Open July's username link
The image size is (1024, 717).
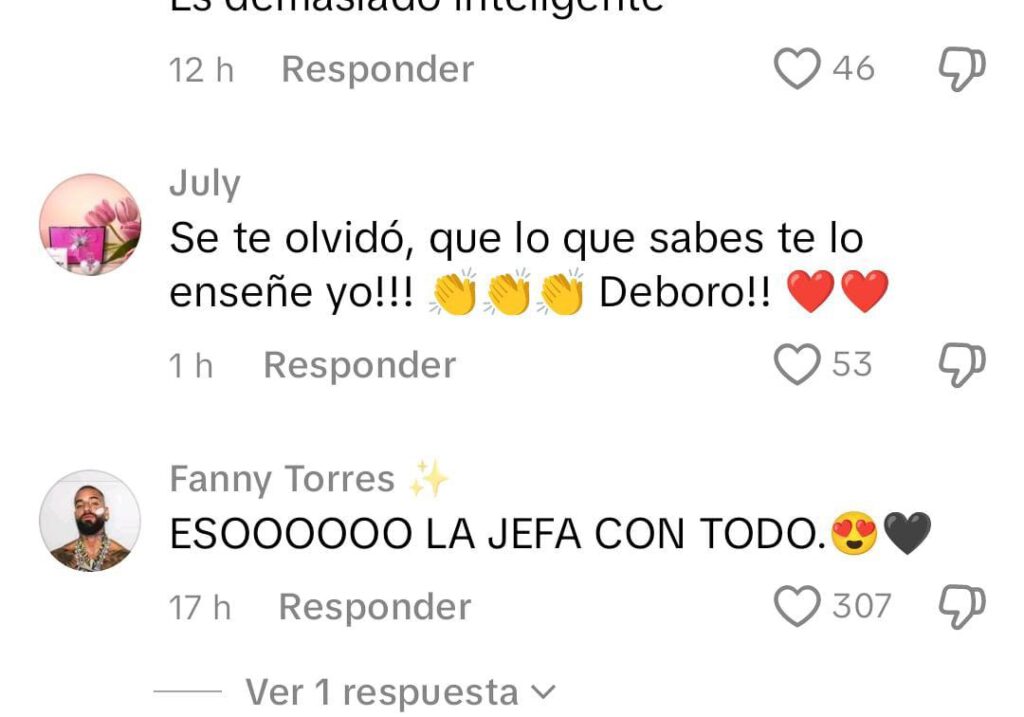(205, 184)
